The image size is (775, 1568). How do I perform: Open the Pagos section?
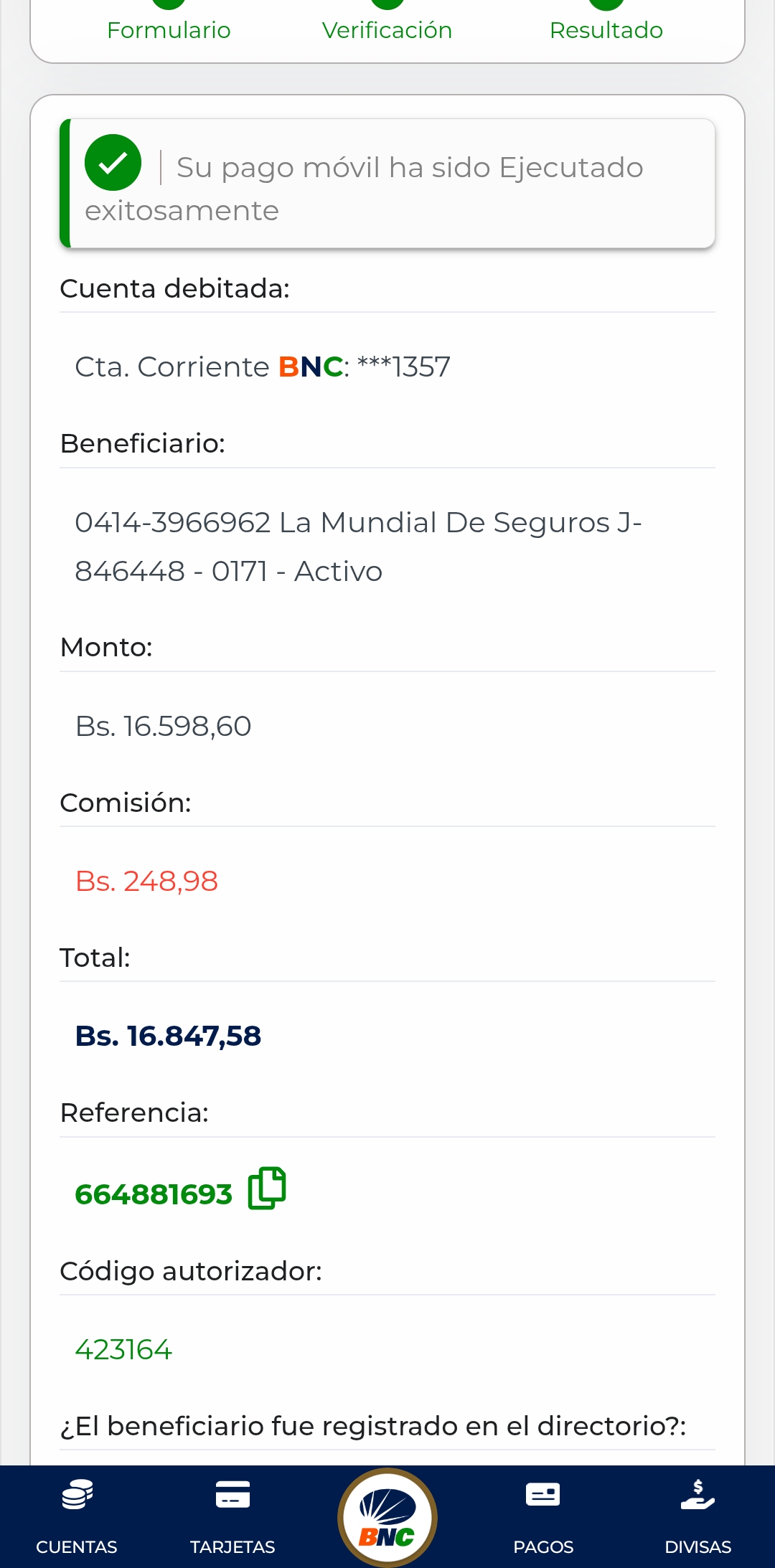(x=543, y=1516)
